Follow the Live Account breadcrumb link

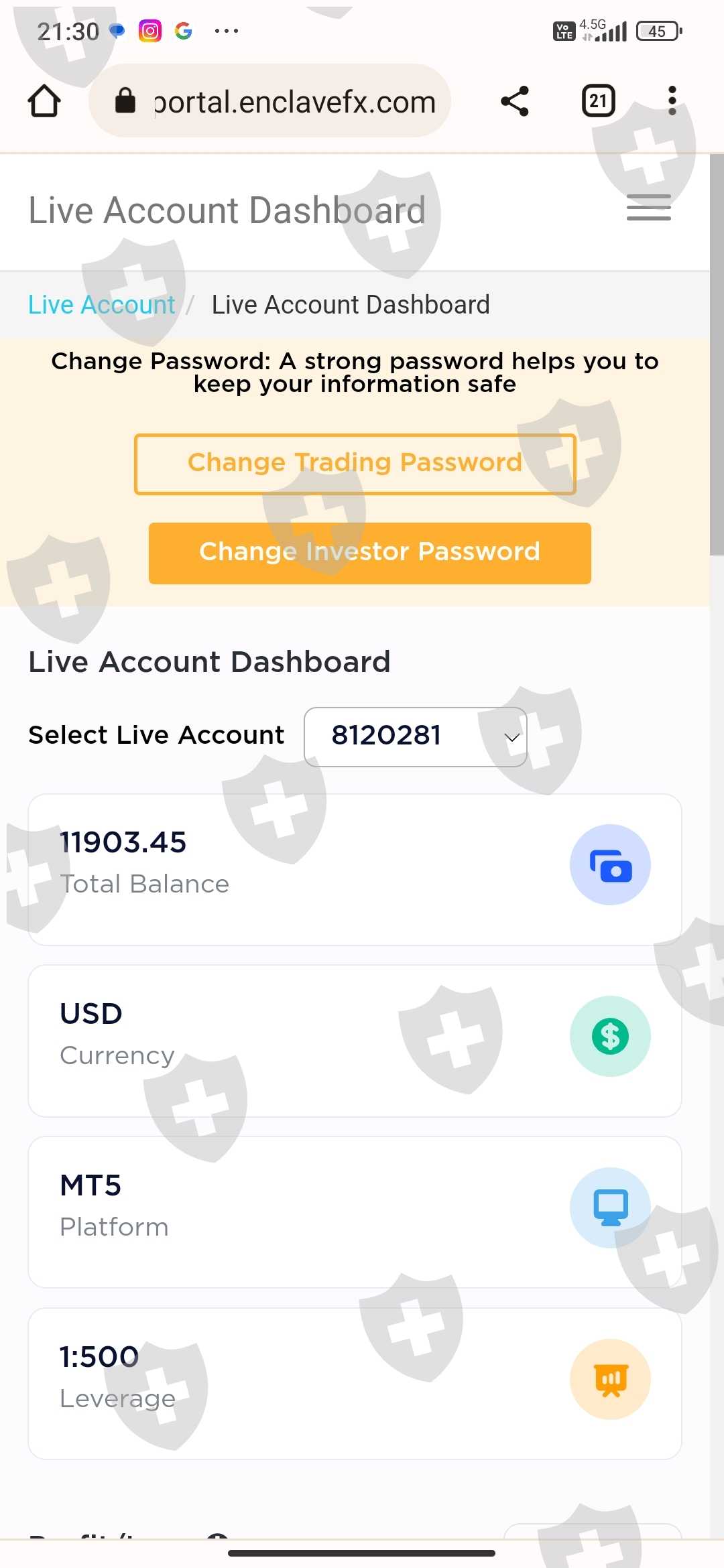101,305
